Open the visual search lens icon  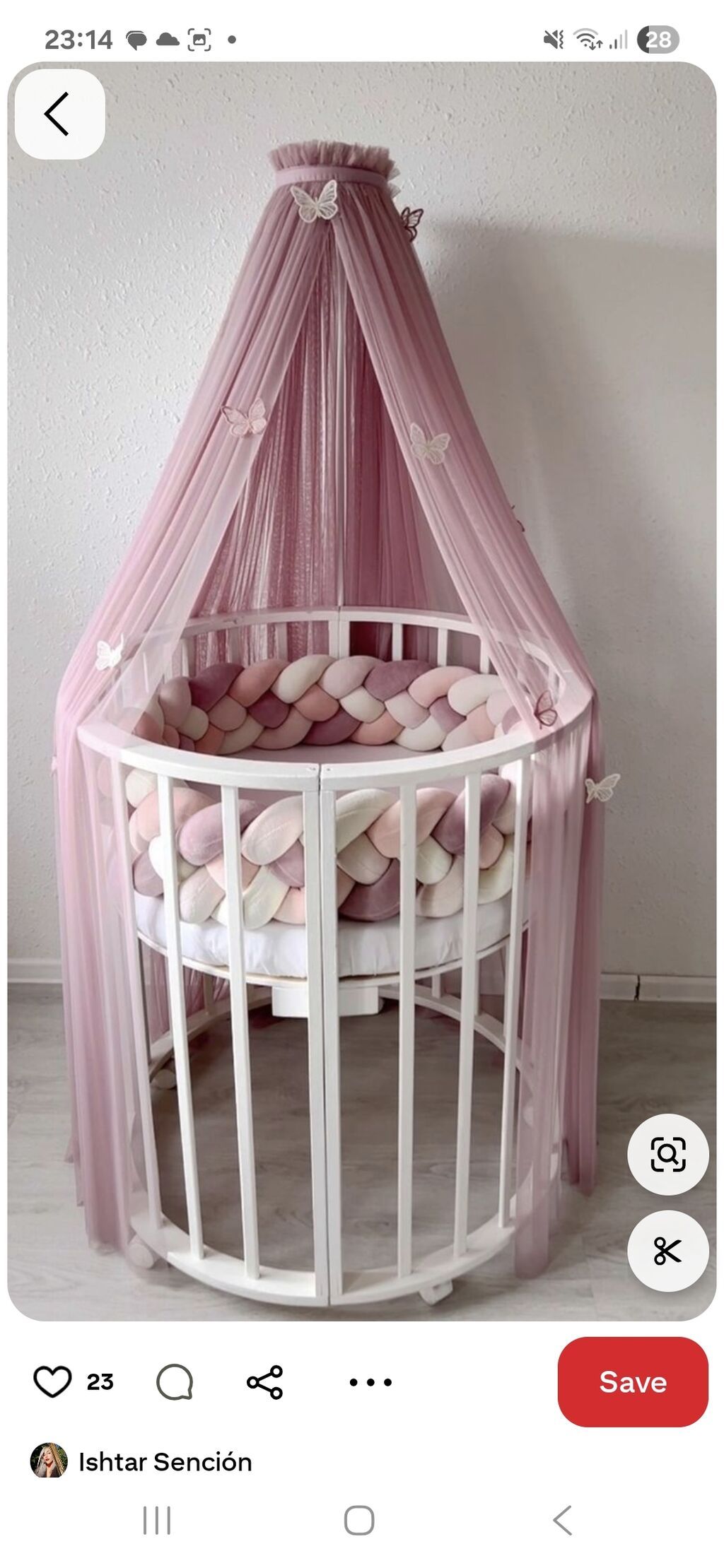click(667, 1154)
